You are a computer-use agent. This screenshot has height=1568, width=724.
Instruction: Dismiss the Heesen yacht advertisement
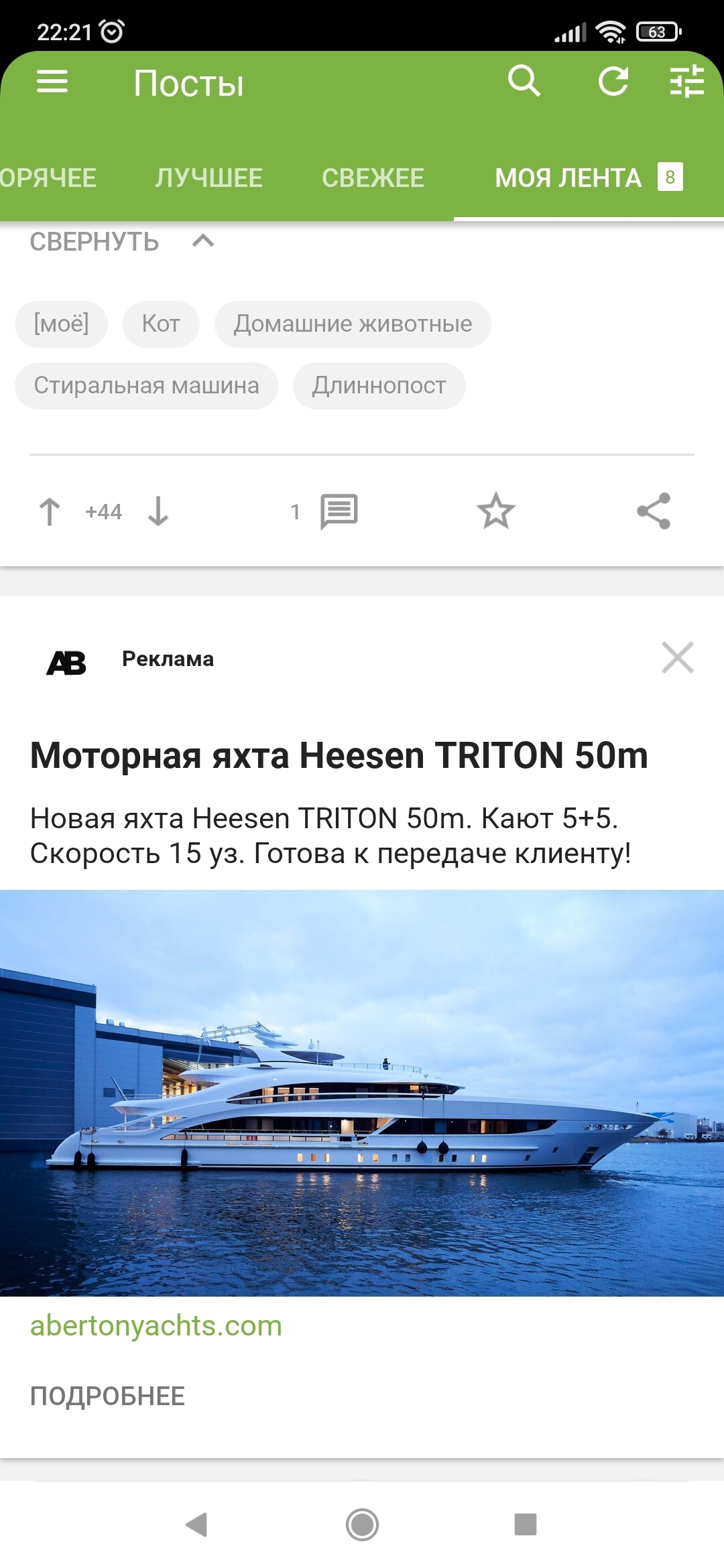678,657
